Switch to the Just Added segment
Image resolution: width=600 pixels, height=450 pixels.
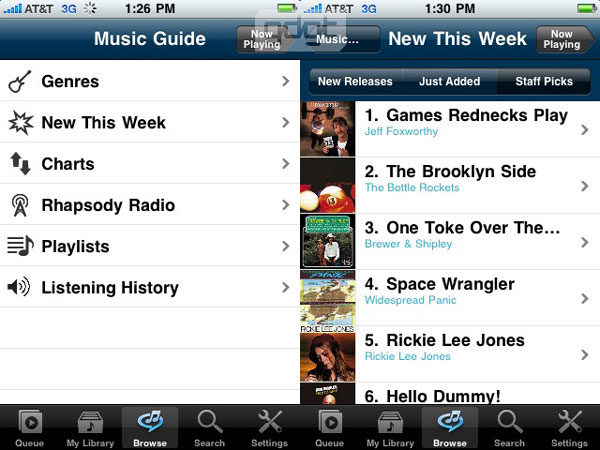coord(450,82)
